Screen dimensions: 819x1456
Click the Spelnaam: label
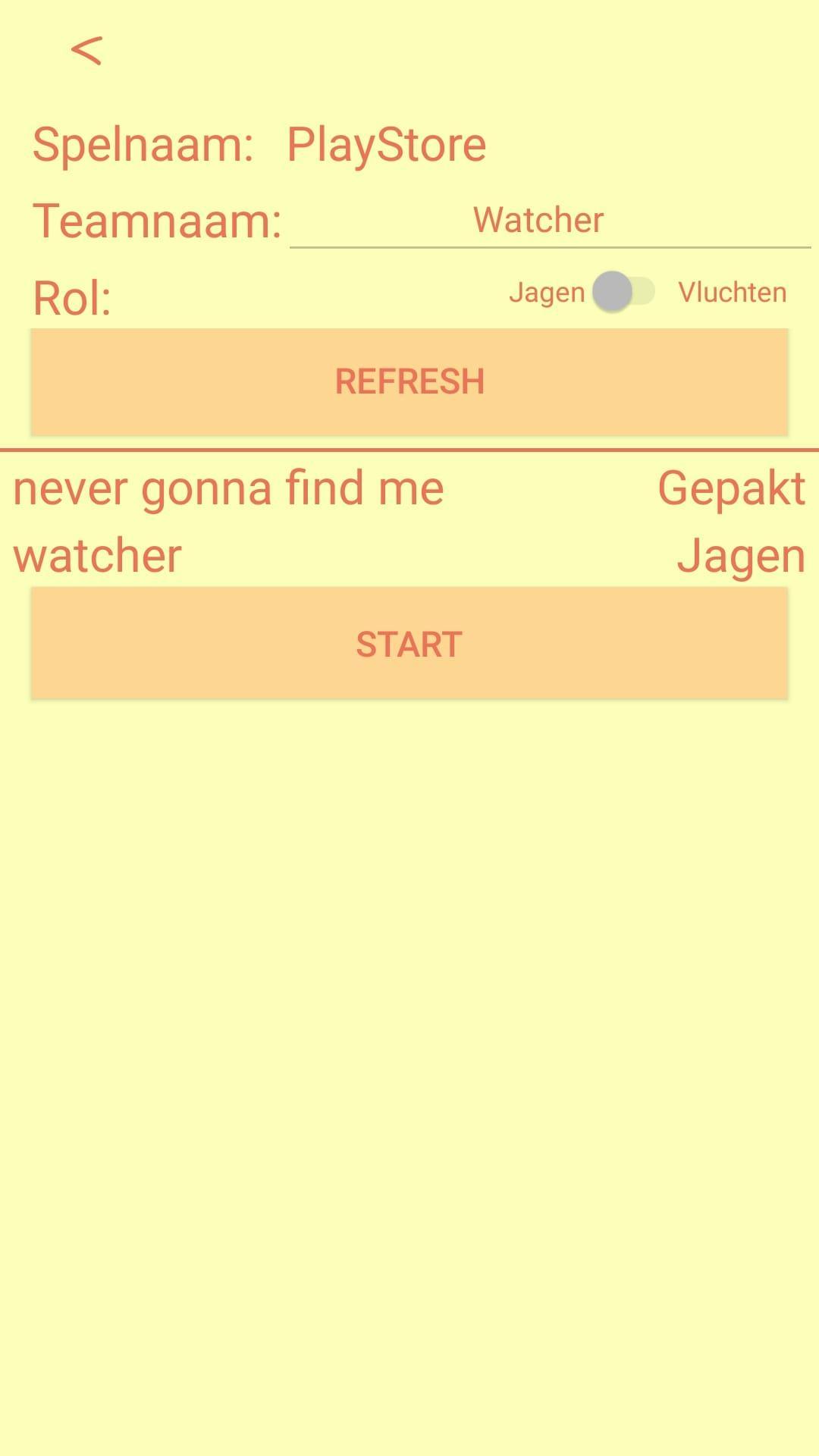click(x=144, y=144)
